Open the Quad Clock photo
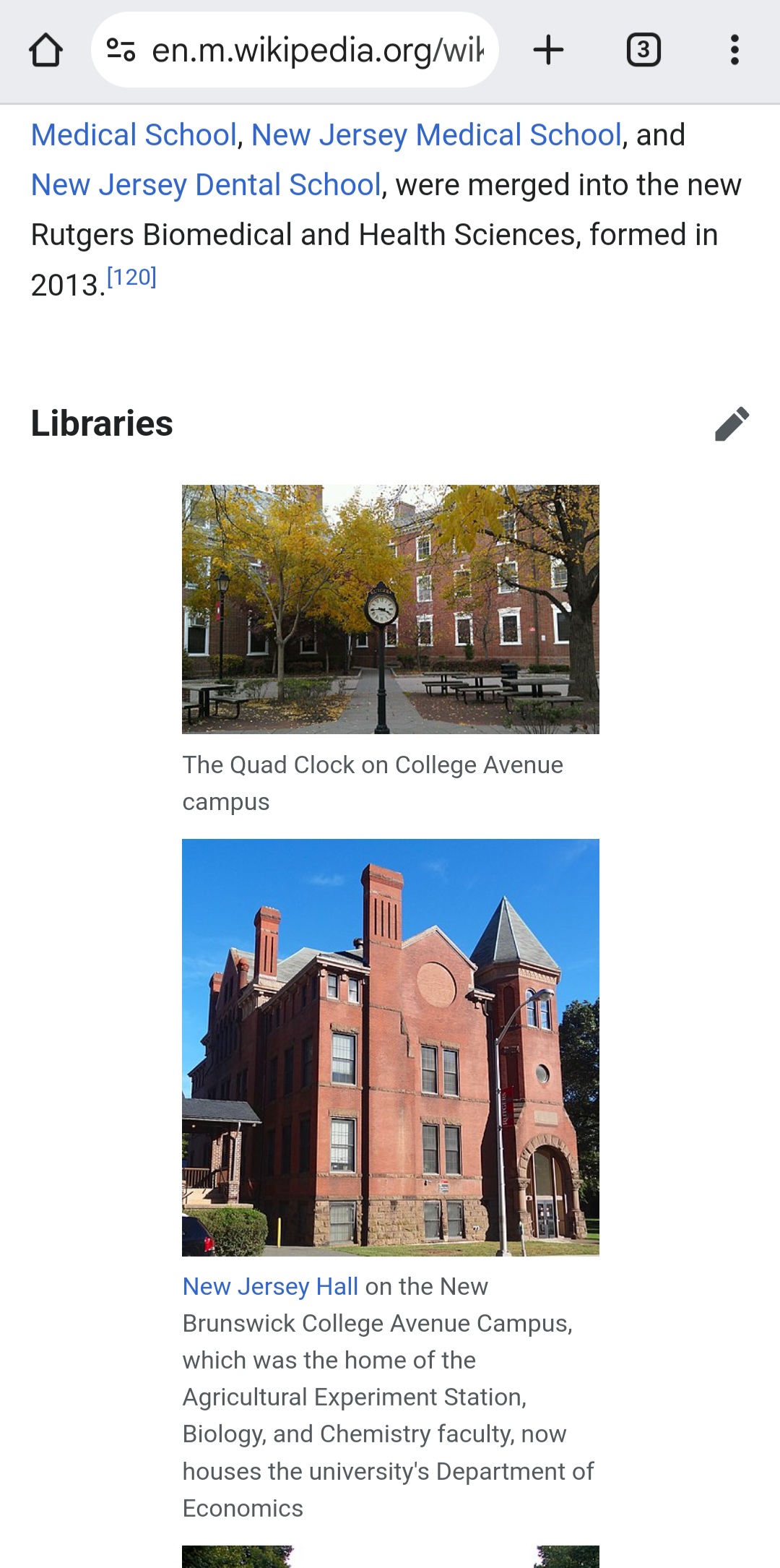 390,609
